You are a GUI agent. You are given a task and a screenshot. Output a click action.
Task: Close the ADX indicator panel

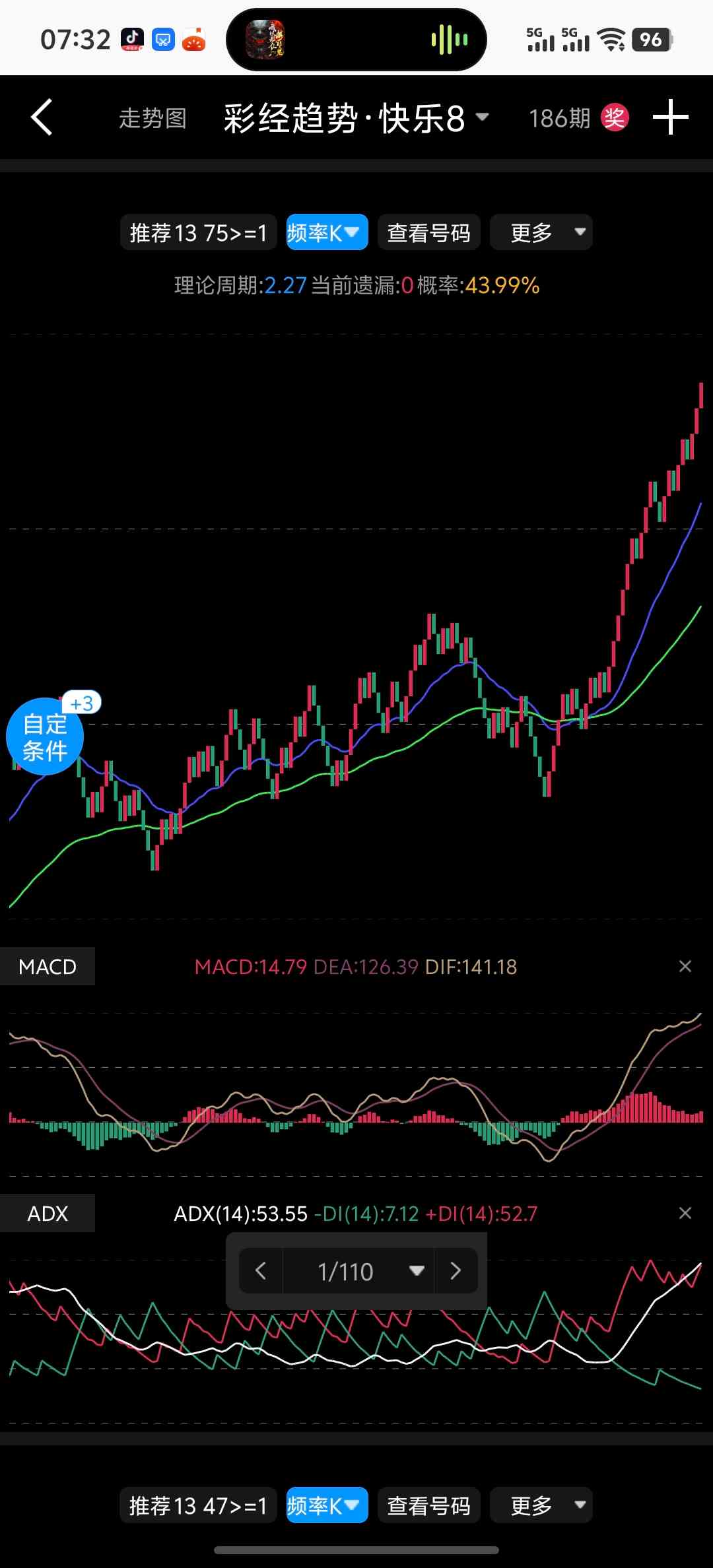[685, 1214]
